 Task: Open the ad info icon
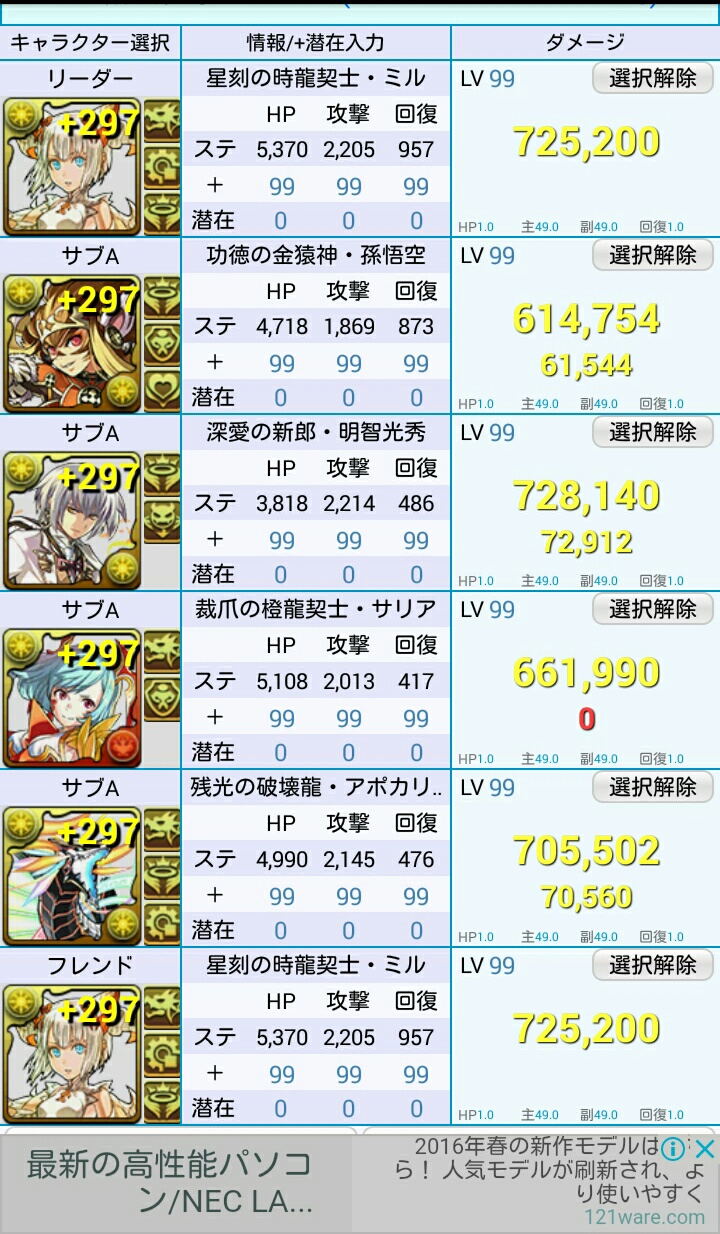tap(674, 1148)
